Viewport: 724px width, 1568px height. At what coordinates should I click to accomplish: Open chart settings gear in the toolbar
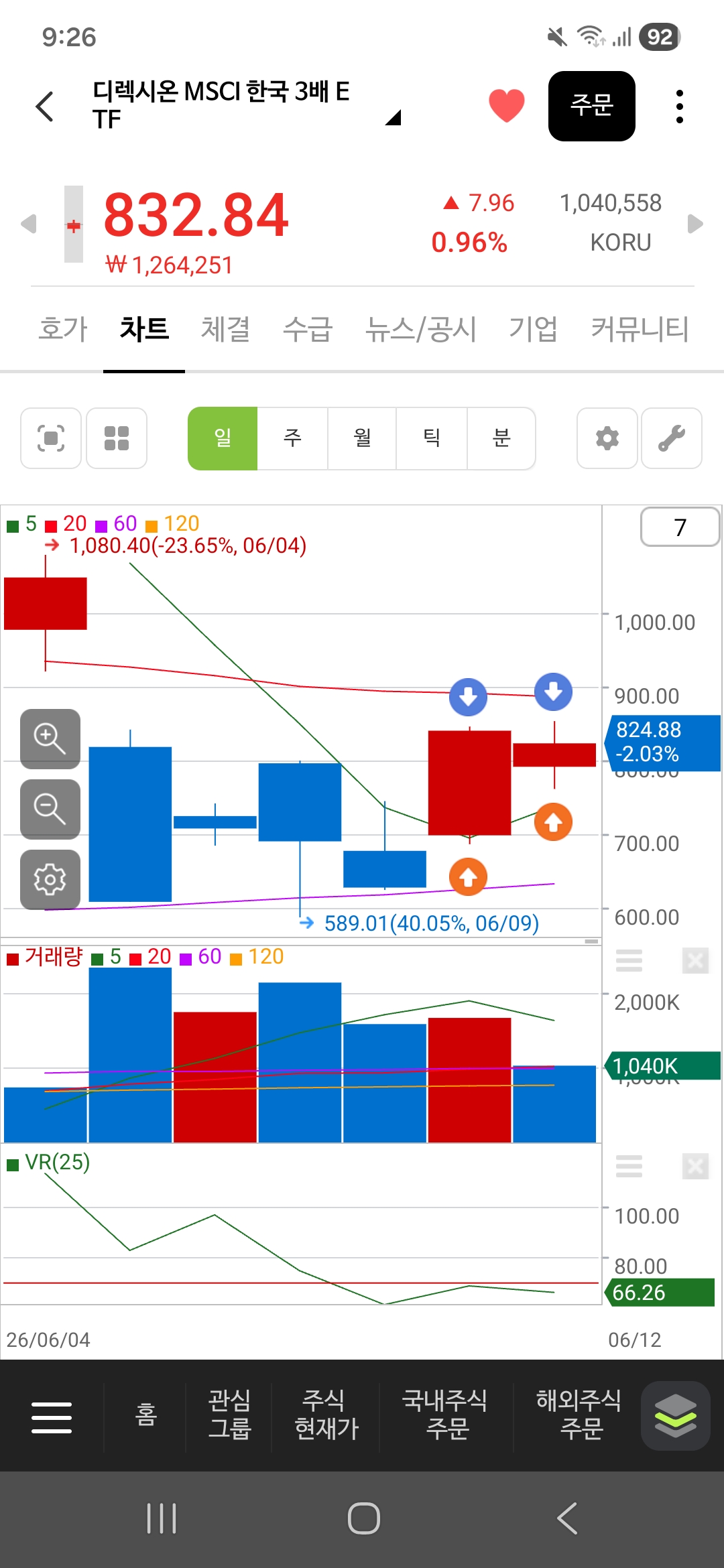[607, 438]
